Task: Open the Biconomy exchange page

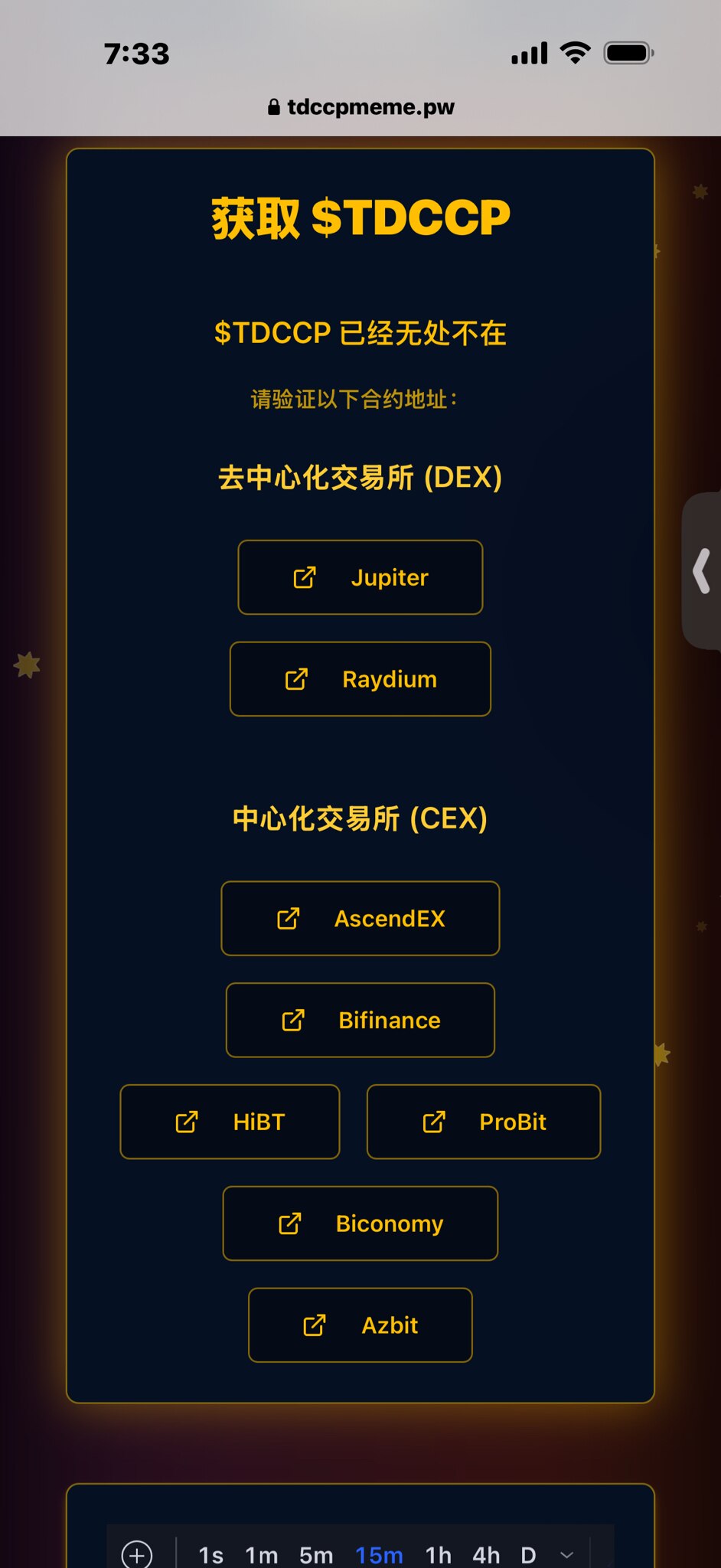Action: tap(360, 1223)
